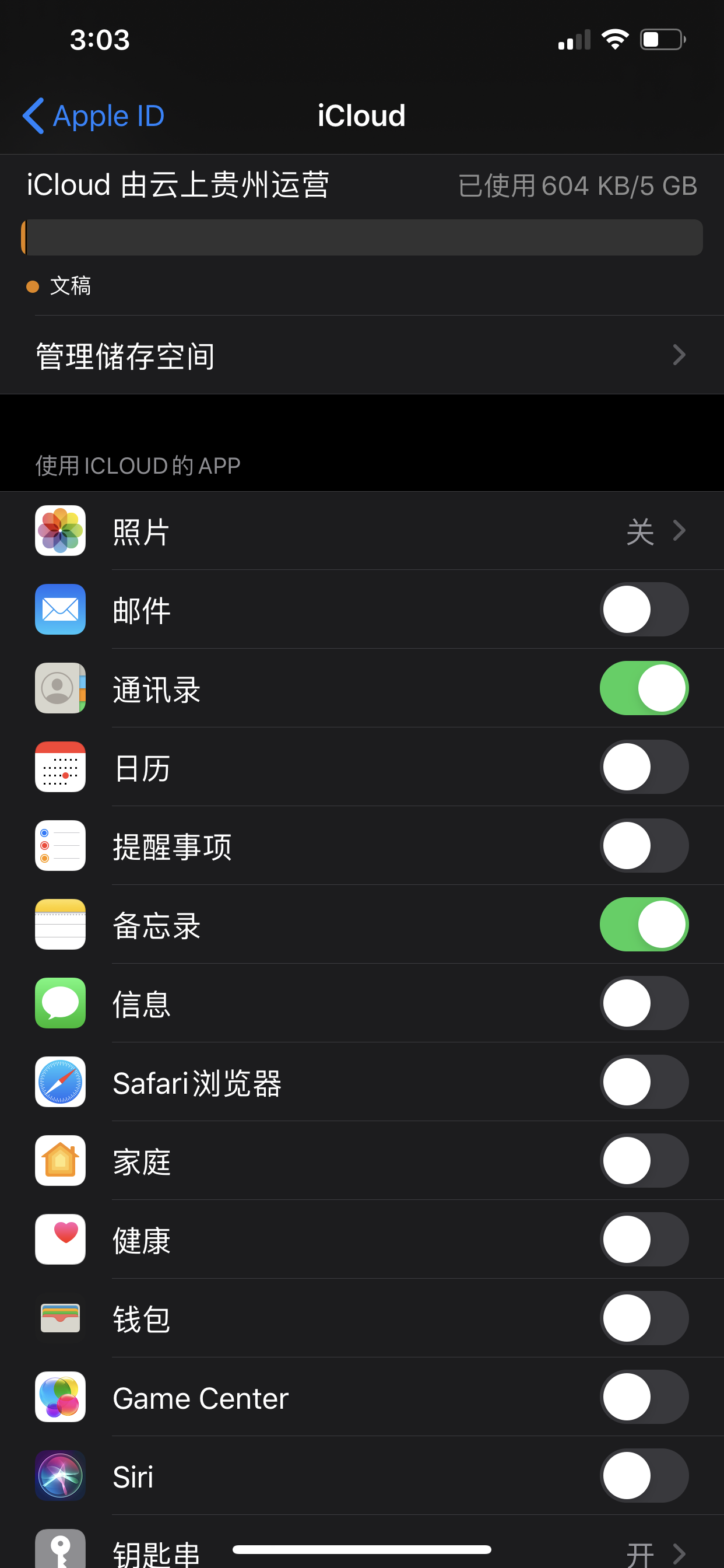Disable 备忘录 iCloud sync
The image size is (724, 1568).
coord(644,925)
